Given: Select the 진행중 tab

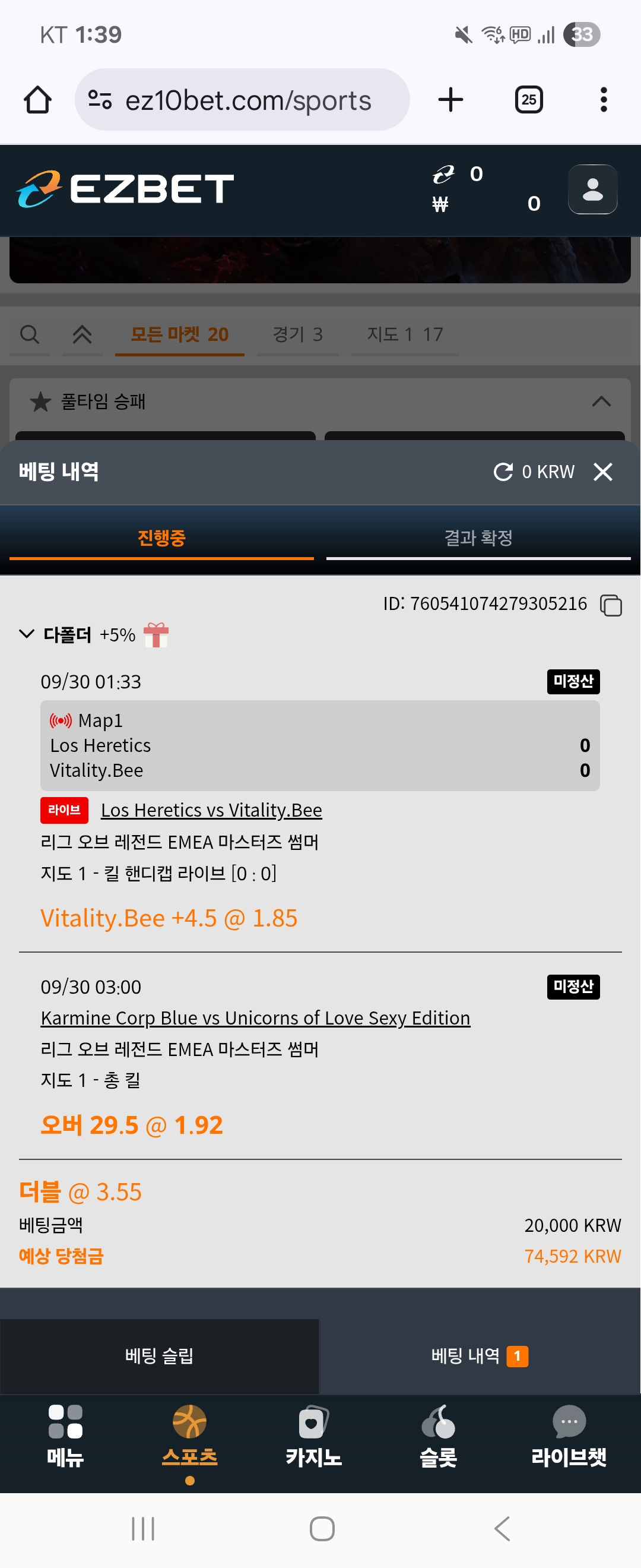Looking at the screenshot, I should (161, 538).
